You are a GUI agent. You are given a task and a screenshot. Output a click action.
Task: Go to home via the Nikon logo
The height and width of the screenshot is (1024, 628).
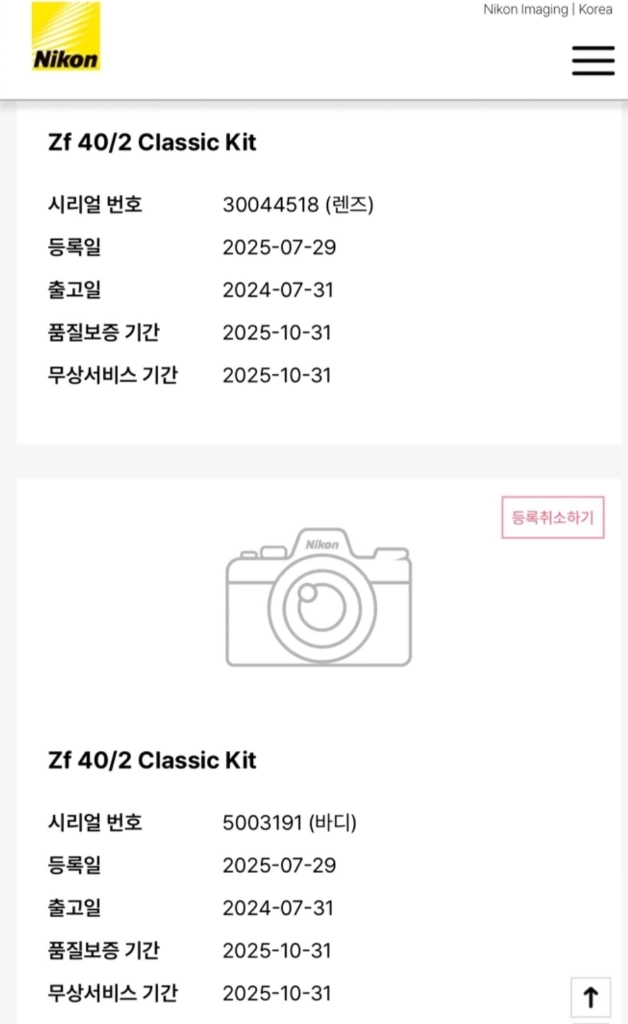pos(66,36)
